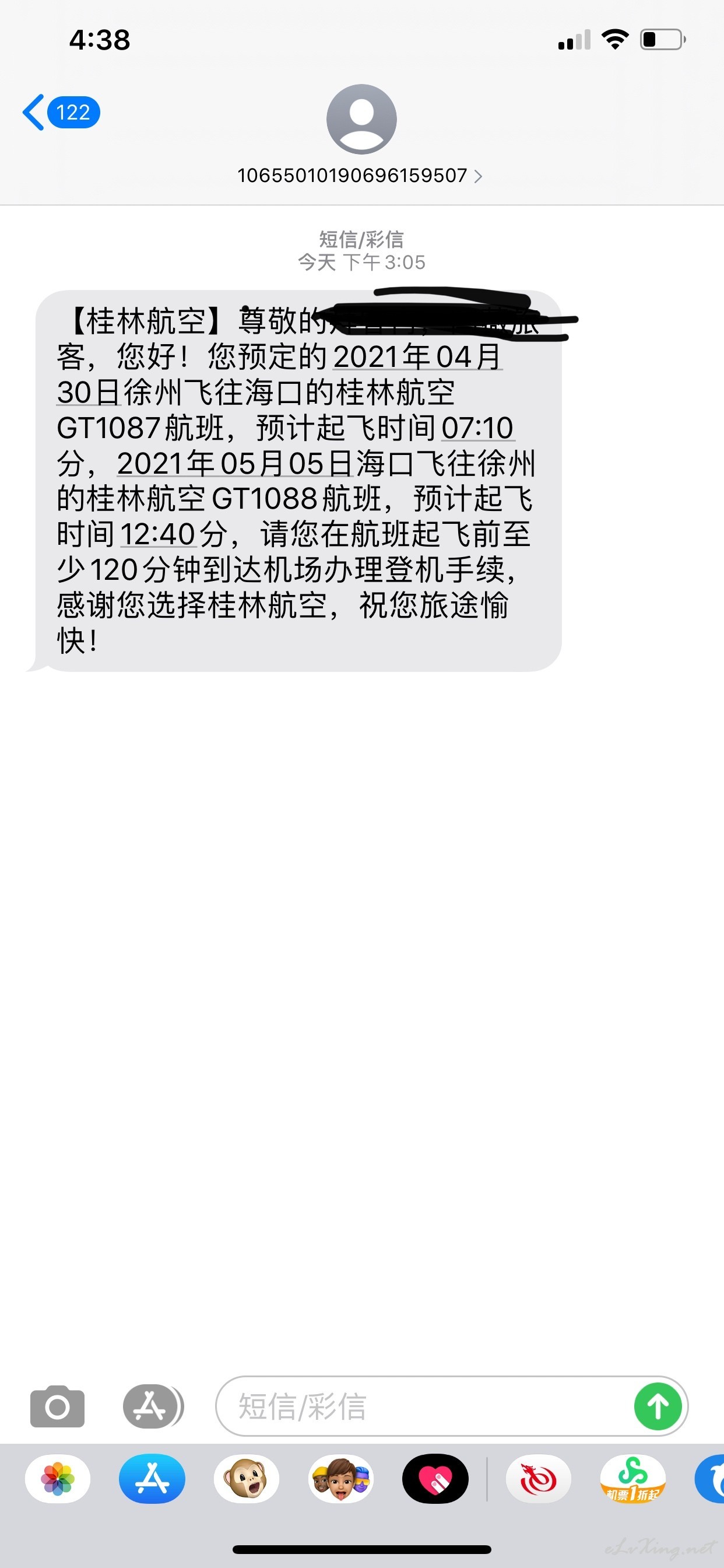Focus the 短信/彩信 message input field
This screenshot has width=724, height=1568.
pyautogui.click(x=423, y=1406)
